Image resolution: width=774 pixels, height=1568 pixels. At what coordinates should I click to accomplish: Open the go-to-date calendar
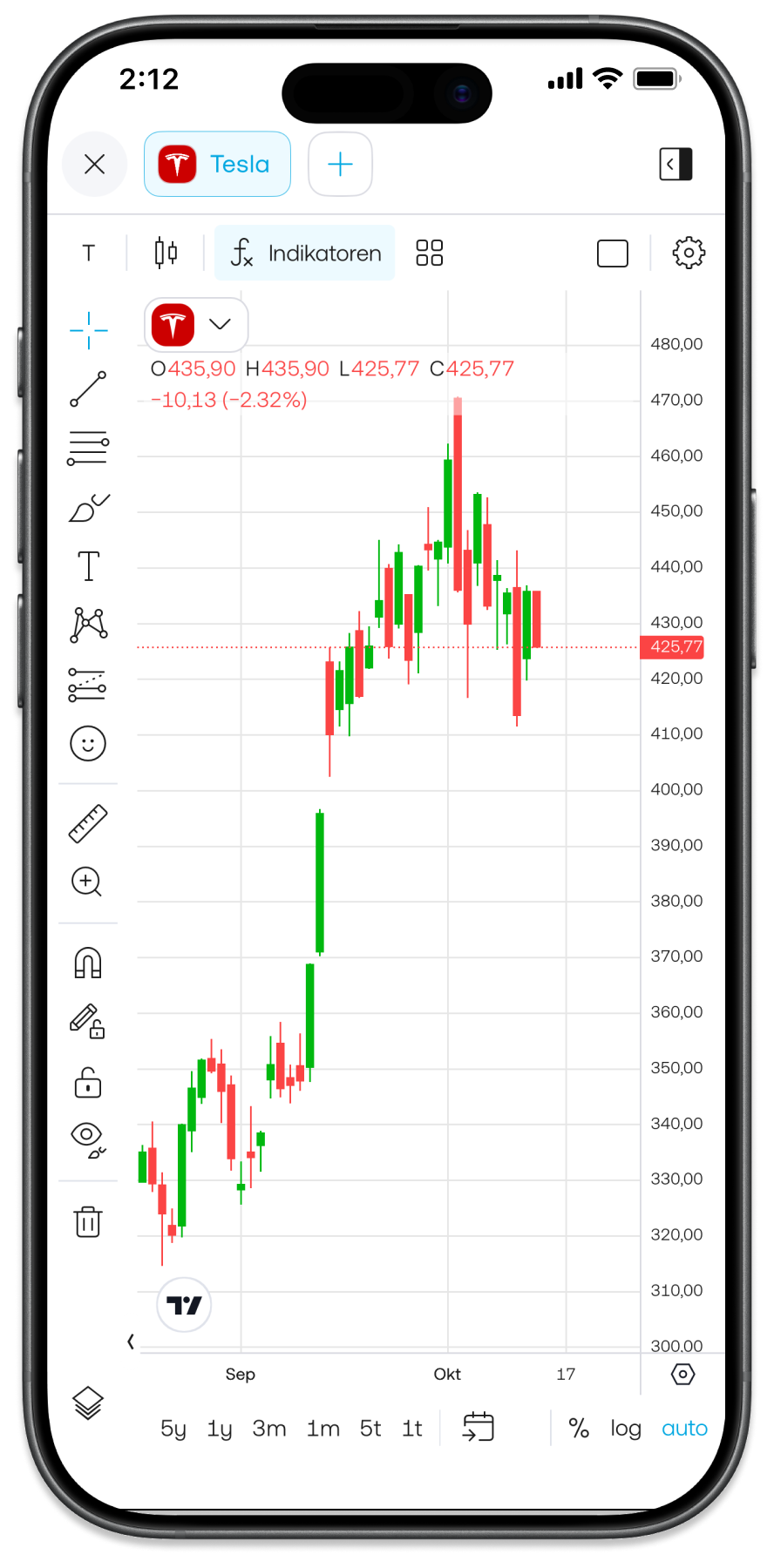point(478,1427)
